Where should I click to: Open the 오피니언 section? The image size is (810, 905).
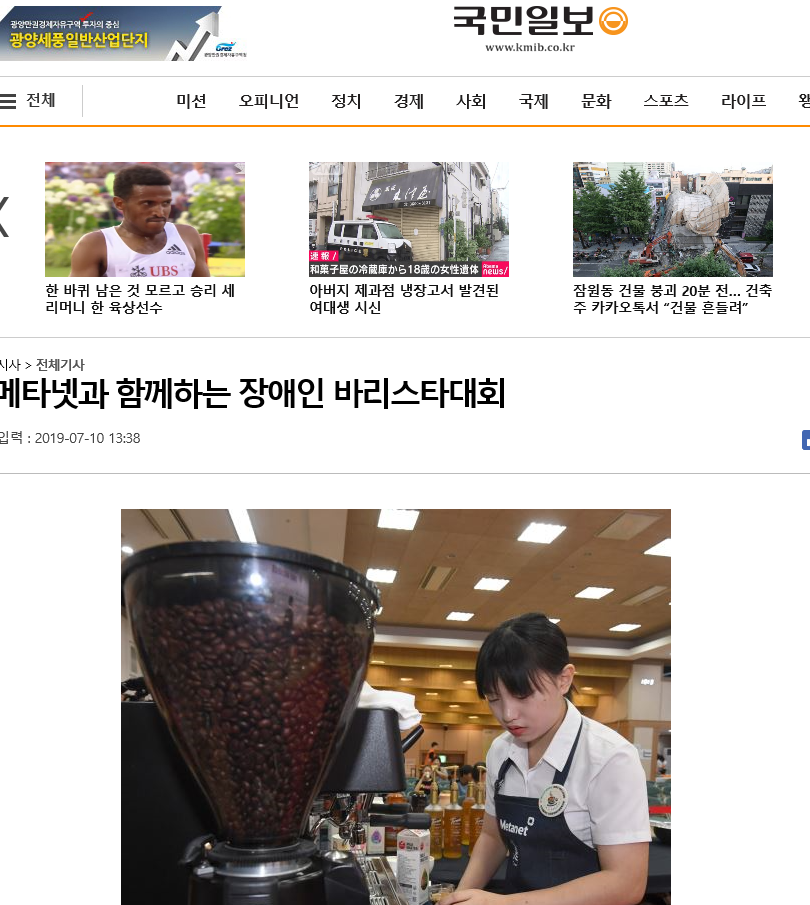(x=268, y=101)
